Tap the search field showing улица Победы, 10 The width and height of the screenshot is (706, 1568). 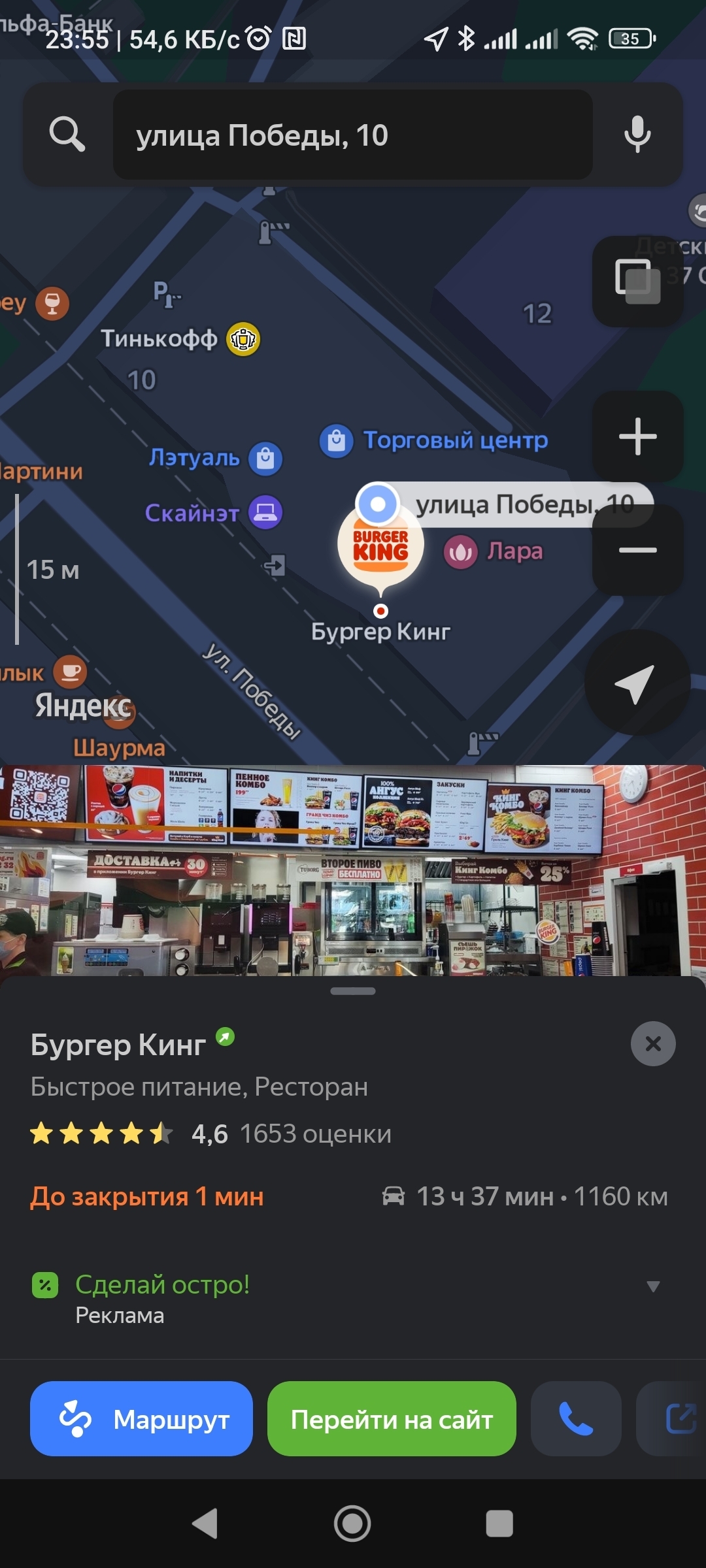point(353,135)
